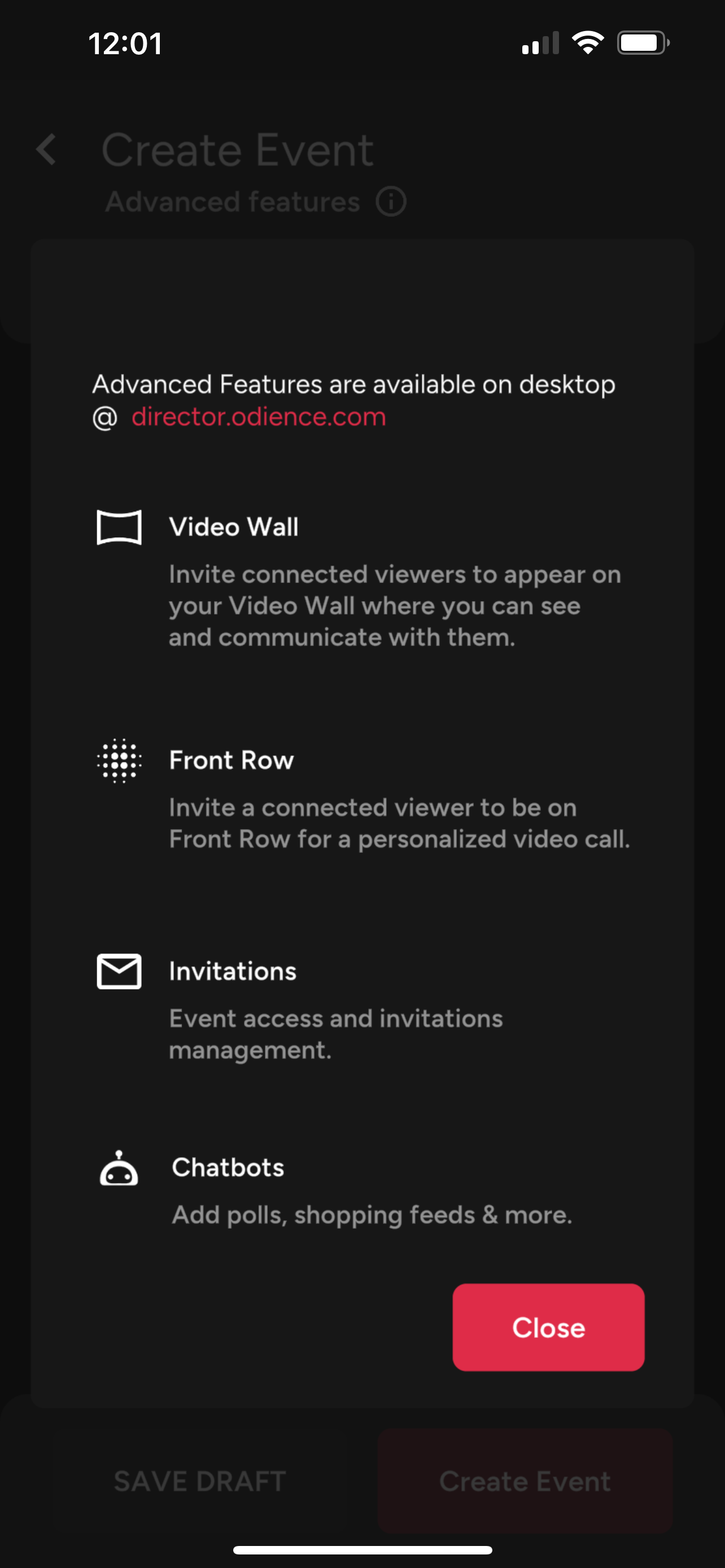Tap the back chevron to go back
Image resolution: width=725 pixels, height=1568 pixels.
tap(46, 150)
